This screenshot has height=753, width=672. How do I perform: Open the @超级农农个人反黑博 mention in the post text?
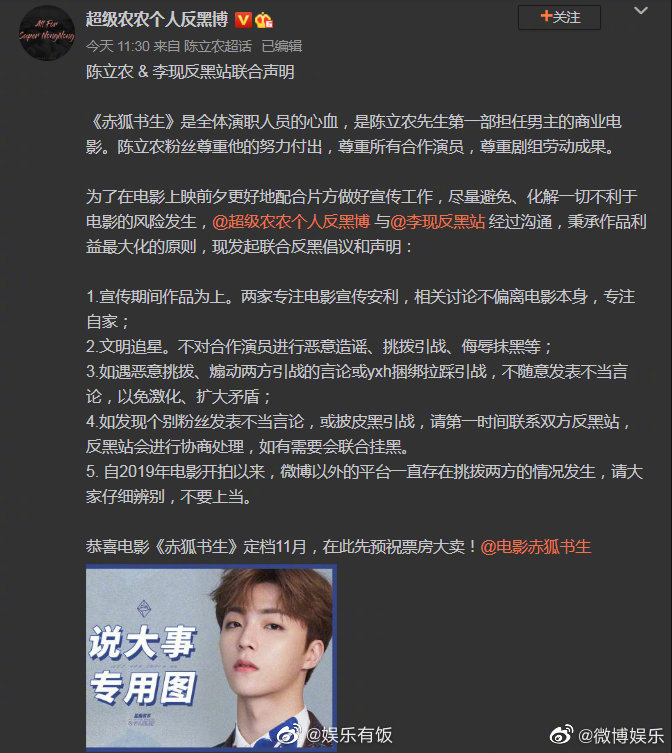pyautogui.click(x=286, y=221)
